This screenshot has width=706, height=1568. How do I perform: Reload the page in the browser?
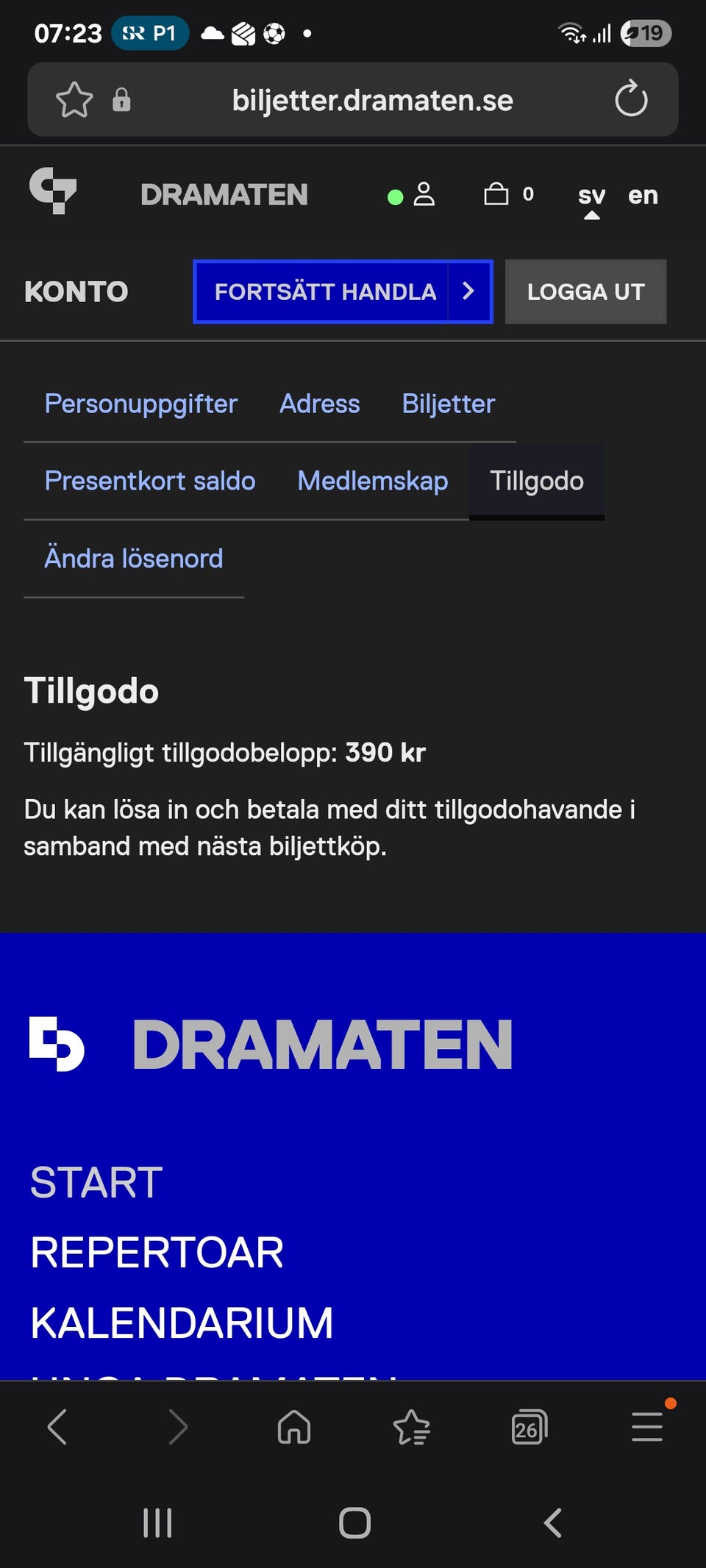pos(631,99)
